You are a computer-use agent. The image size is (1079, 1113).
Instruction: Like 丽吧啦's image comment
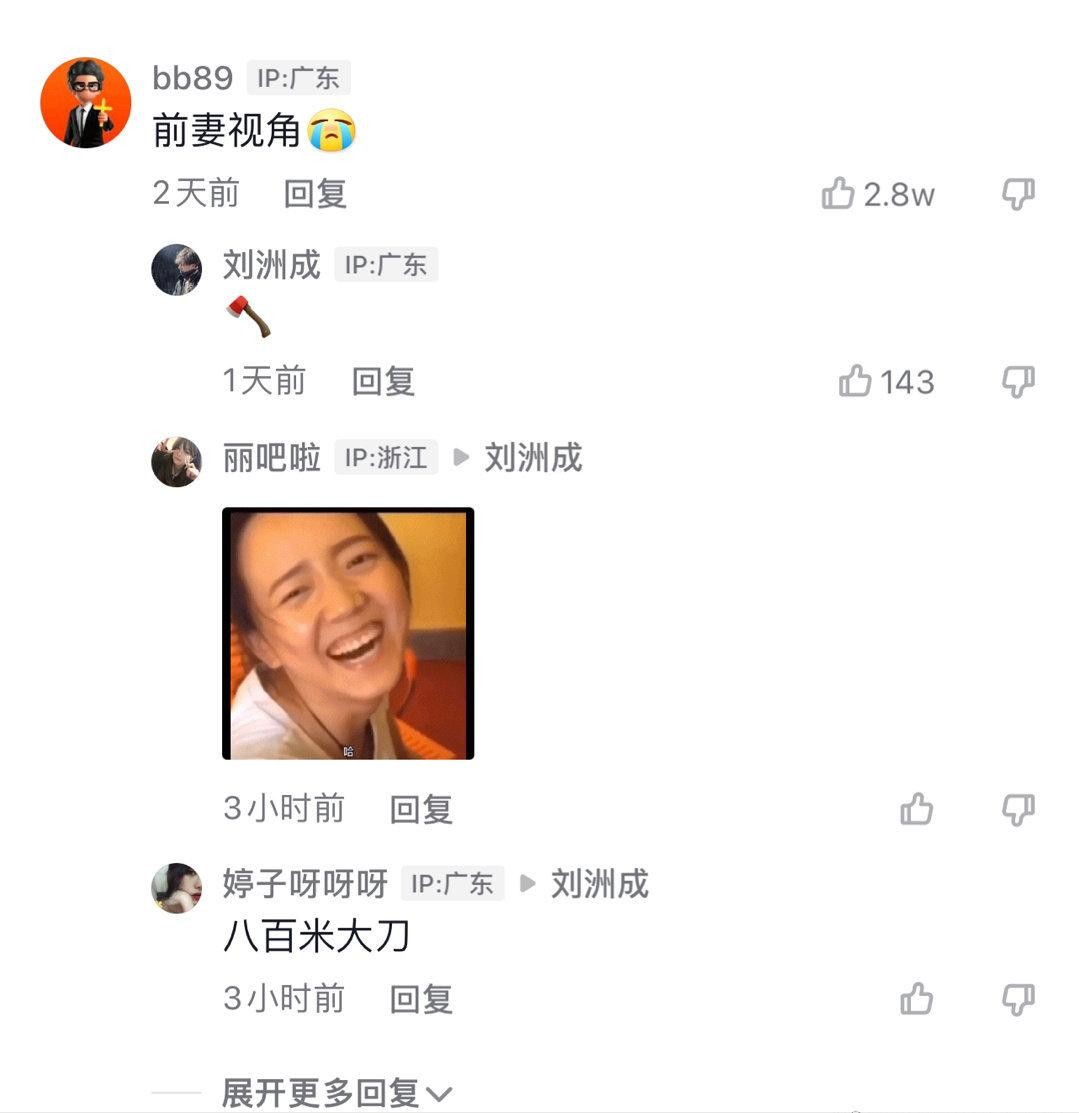[917, 809]
